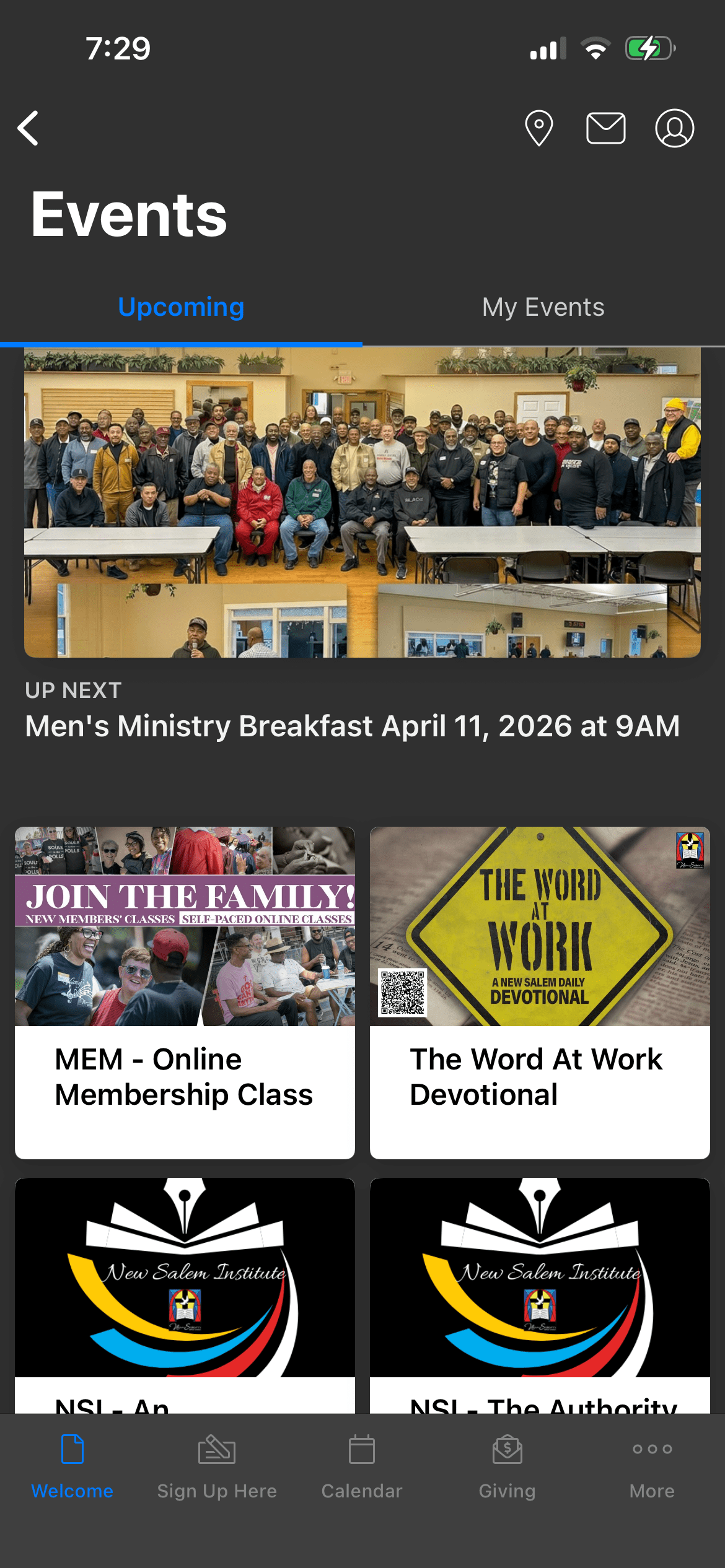
Task: Open The Word At Work Devotional card
Action: (540, 992)
